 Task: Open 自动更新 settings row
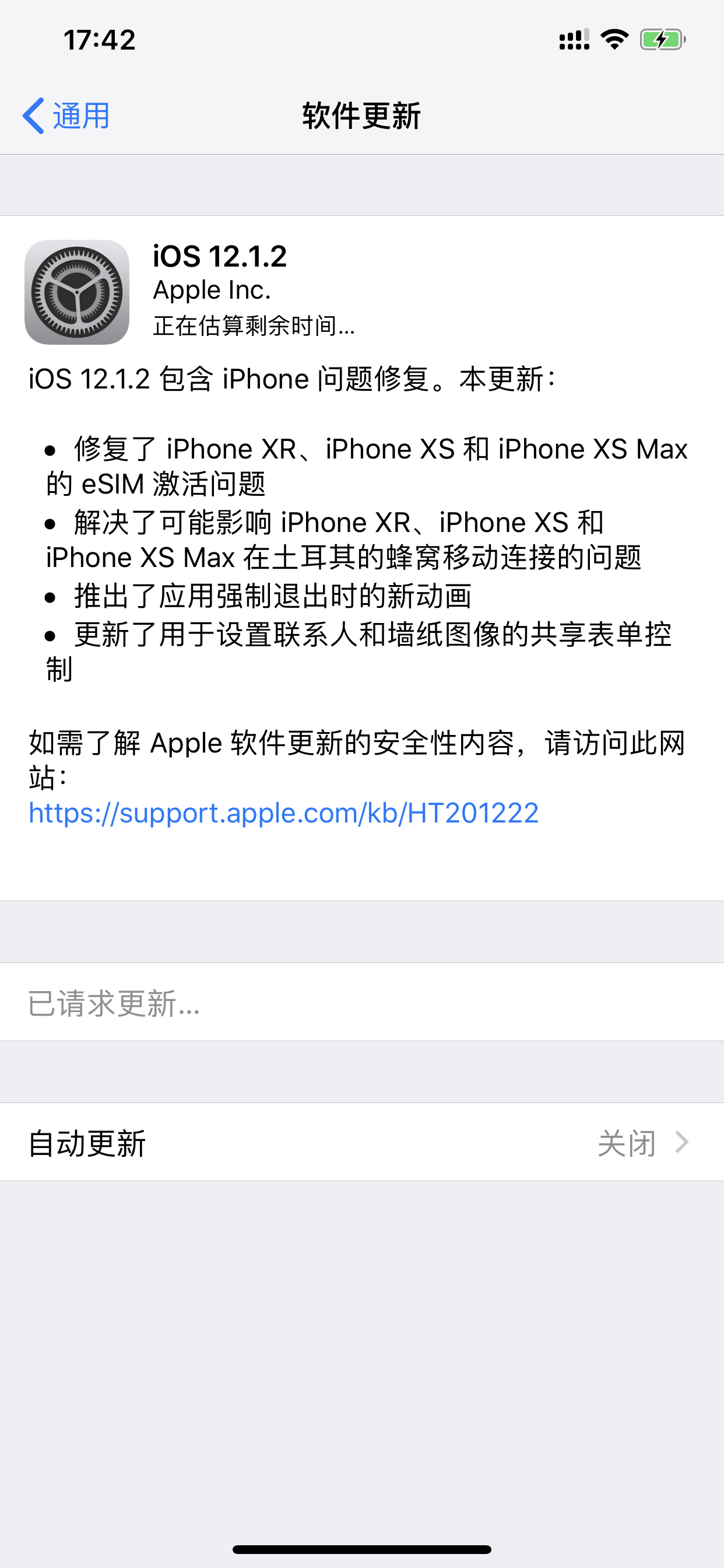click(x=361, y=1143)
